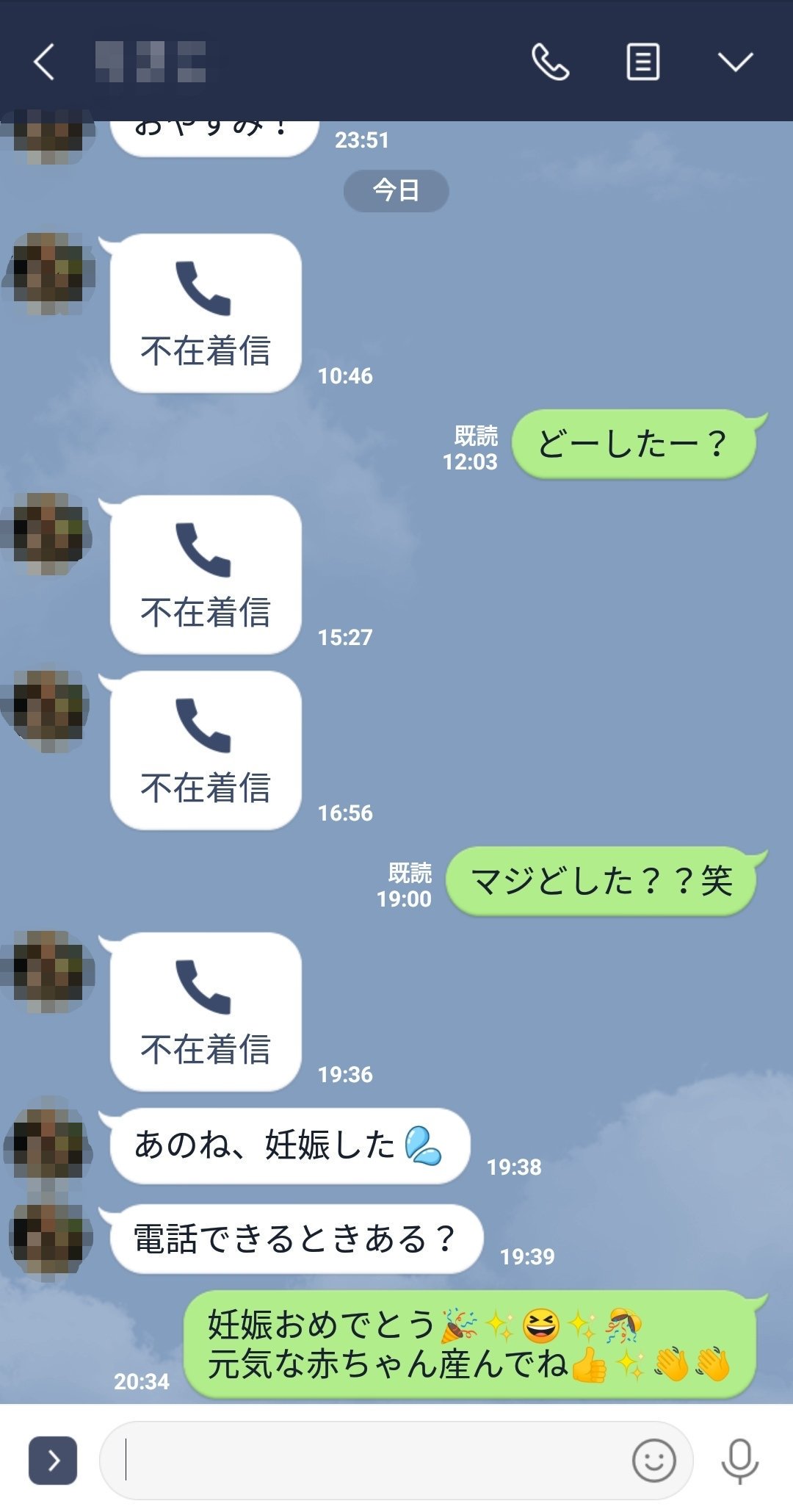This screenshot has height=1512, width=793.
Task: Open the chat notes icon
Action: tap(642, 62)
